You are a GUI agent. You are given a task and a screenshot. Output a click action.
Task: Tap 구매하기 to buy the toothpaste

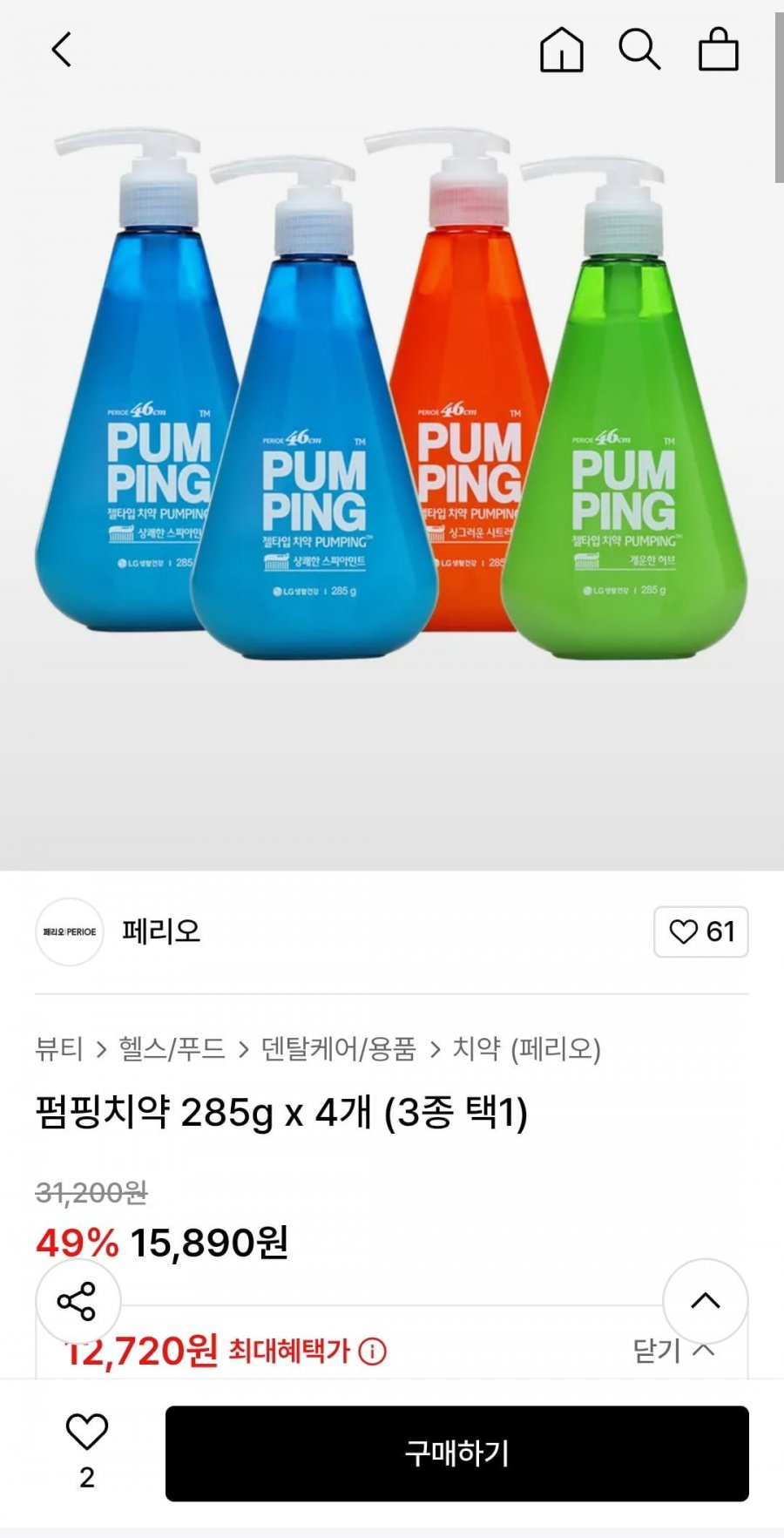pos(456,1453)
